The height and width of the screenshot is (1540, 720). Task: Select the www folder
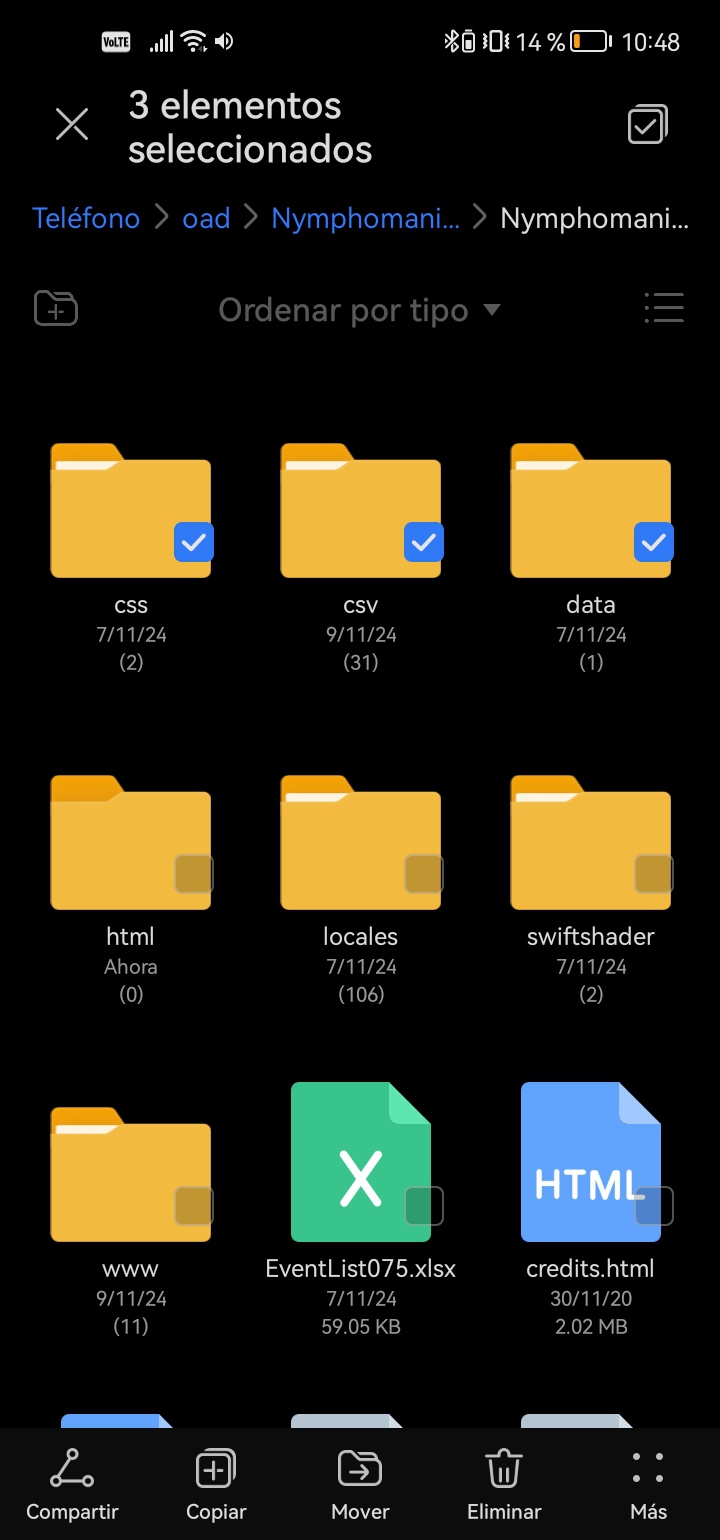pyautogui.click(x=194, y=1206)
